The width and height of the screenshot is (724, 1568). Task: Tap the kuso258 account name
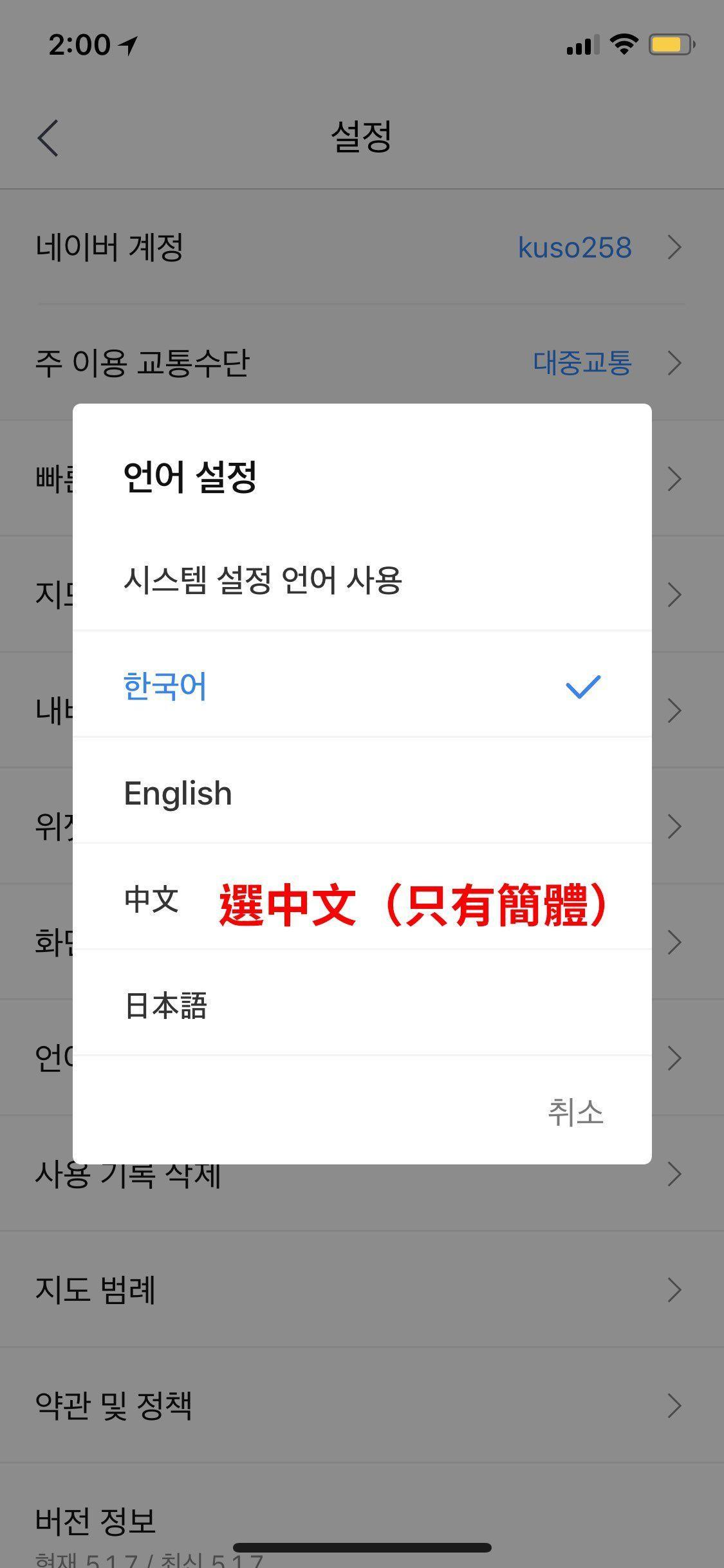(575, 247)
